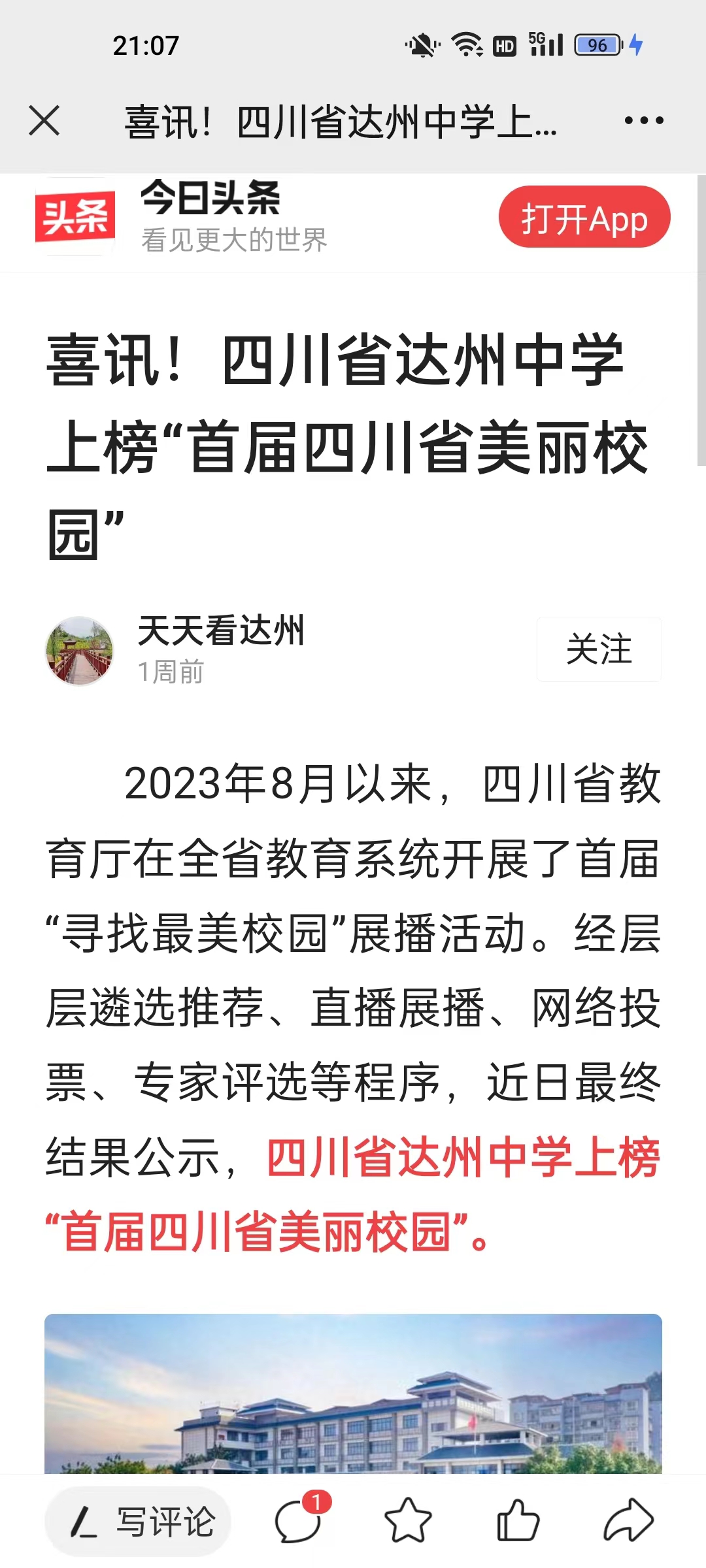Open the school building photo

353,1394
